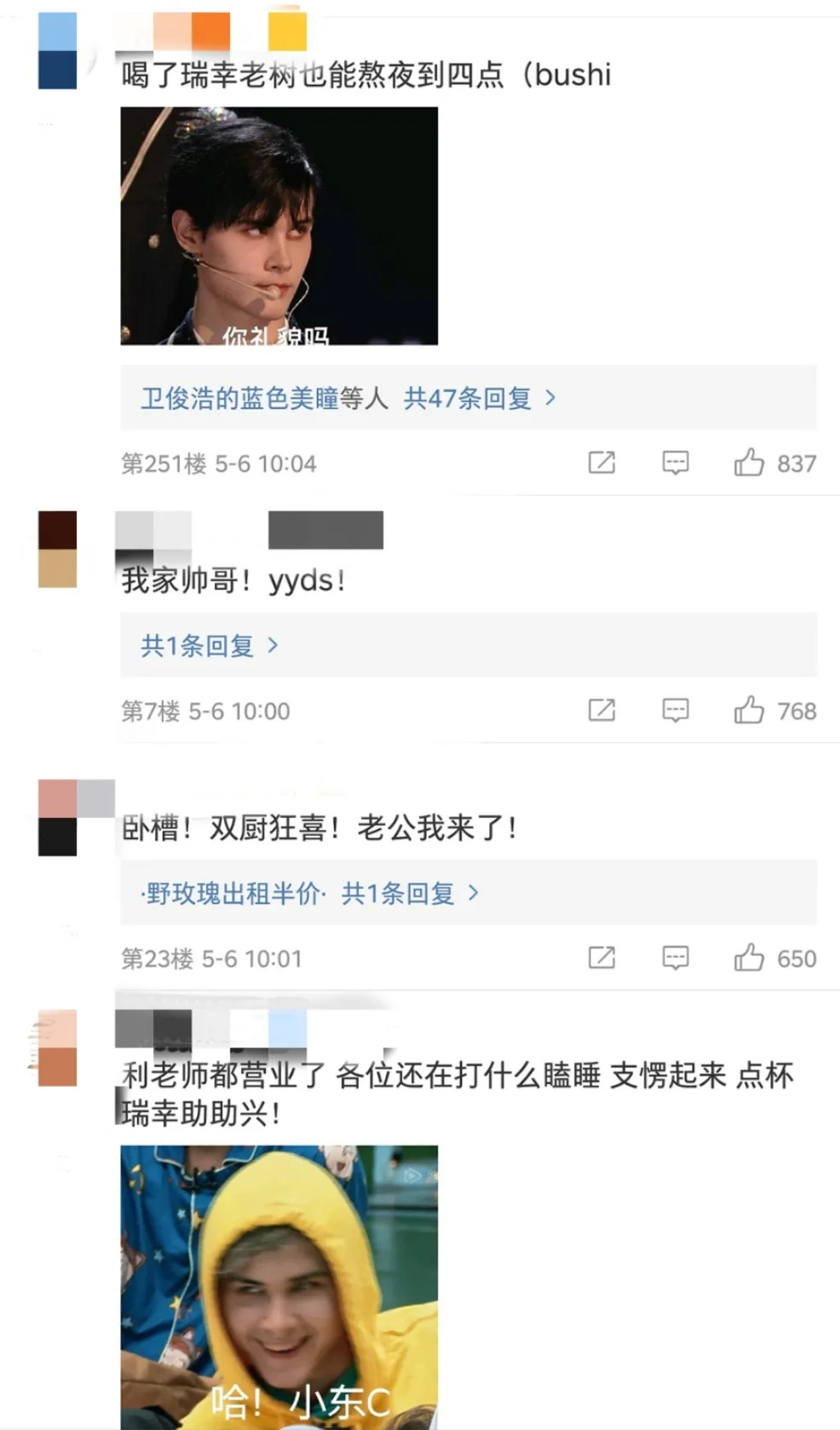Image resolution: width=840 pixels, height=1430 pixels.
Task: Like the comment on floor 251
Action: pyautogui.click(x=750, y=463)
